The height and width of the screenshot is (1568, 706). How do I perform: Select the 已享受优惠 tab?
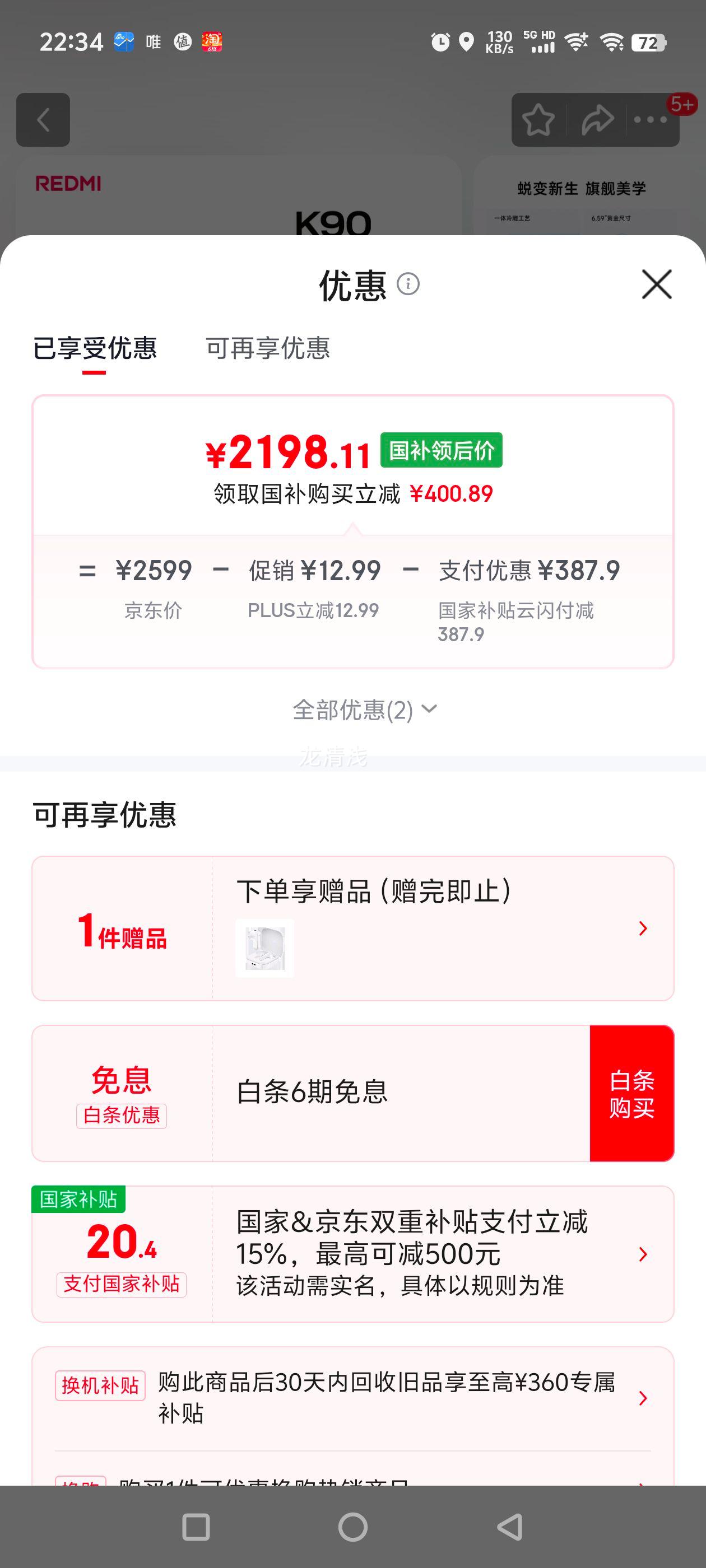point(95,347)
